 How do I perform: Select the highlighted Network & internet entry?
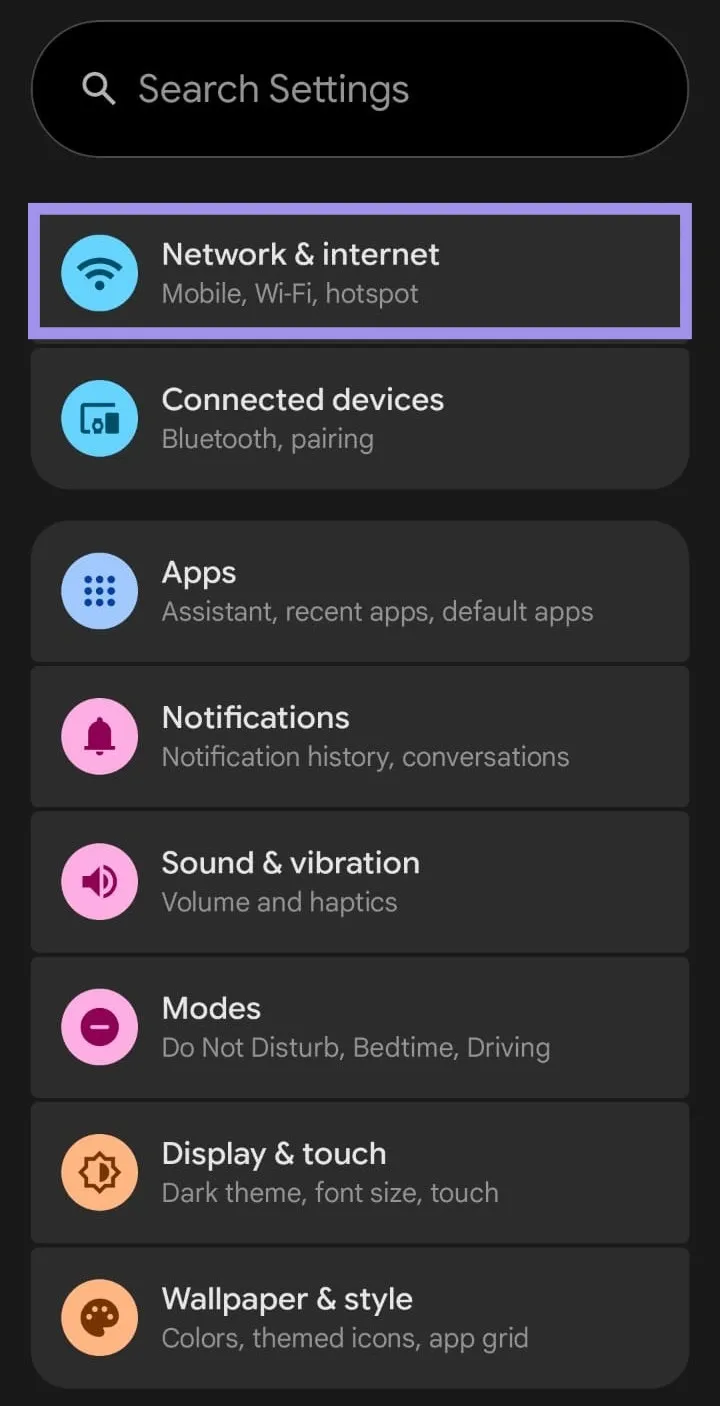coord(360,272)
